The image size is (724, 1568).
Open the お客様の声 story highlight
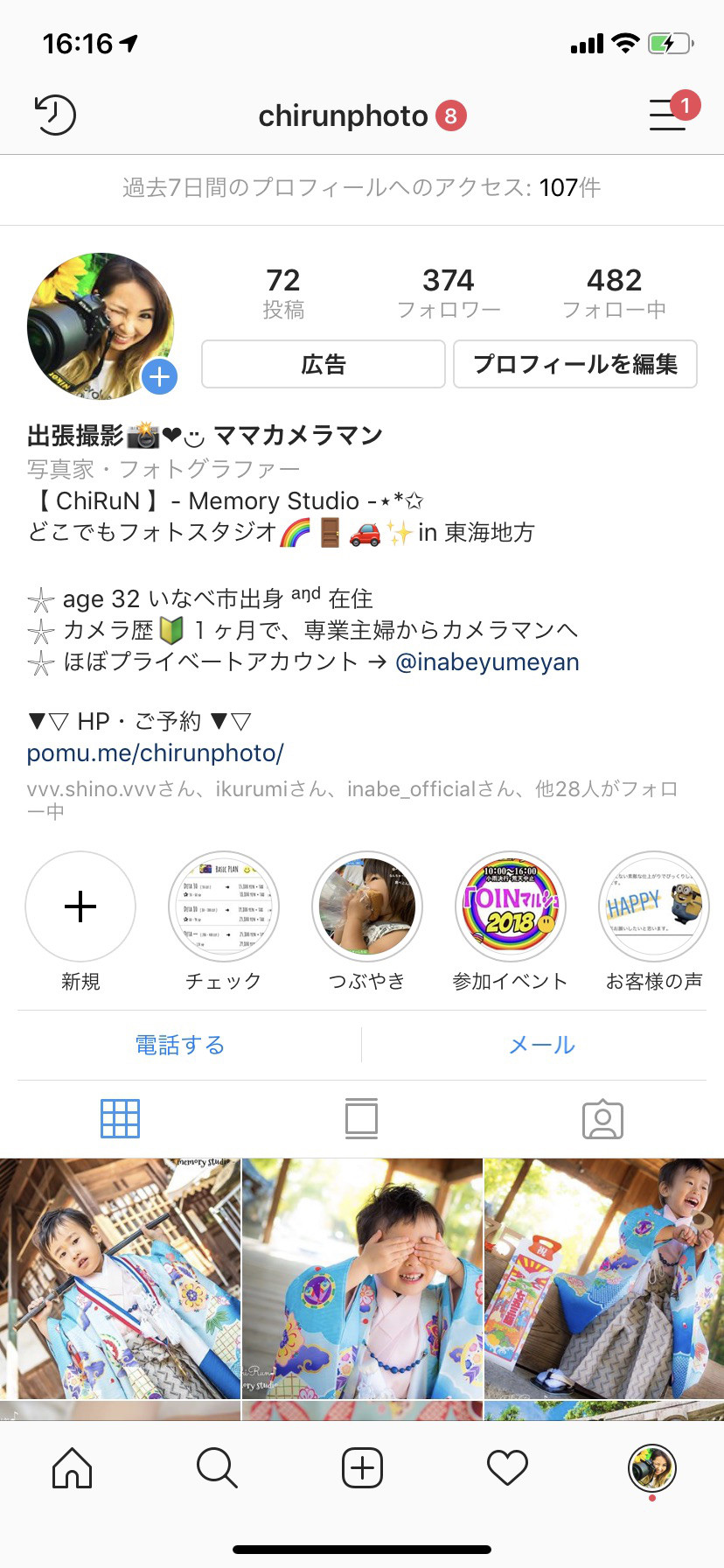coord(653,906)
